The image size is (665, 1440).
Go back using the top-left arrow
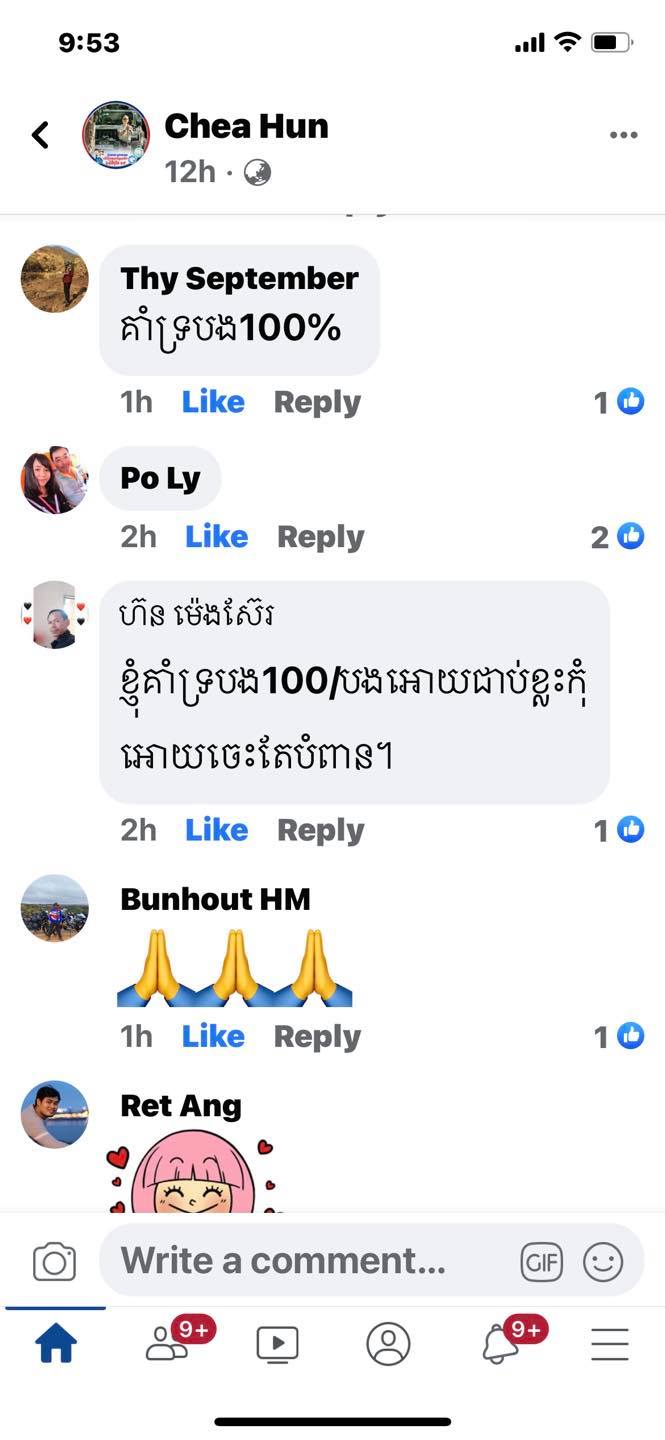tap(40, 135)
